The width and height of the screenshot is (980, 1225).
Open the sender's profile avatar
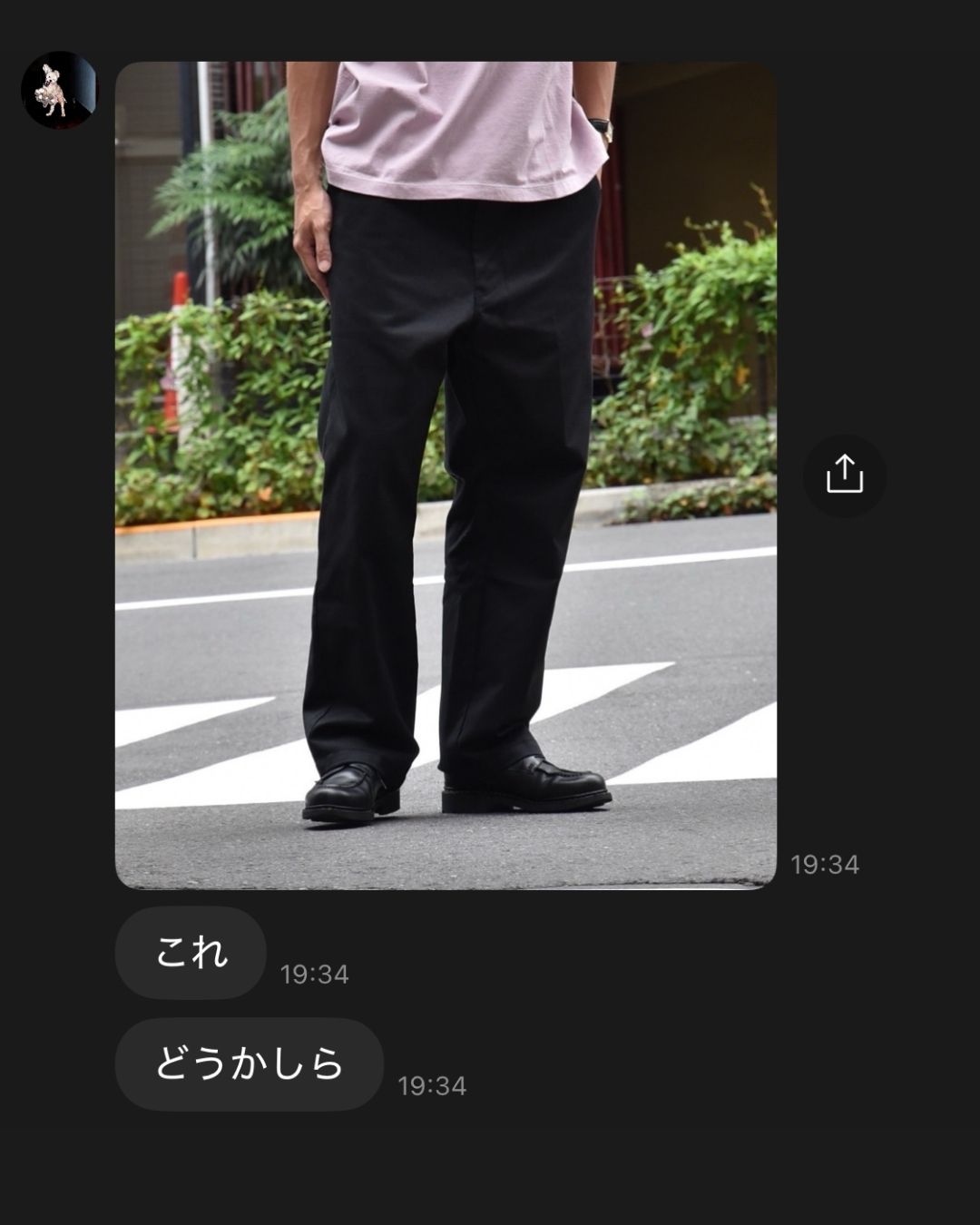(58, 90)
